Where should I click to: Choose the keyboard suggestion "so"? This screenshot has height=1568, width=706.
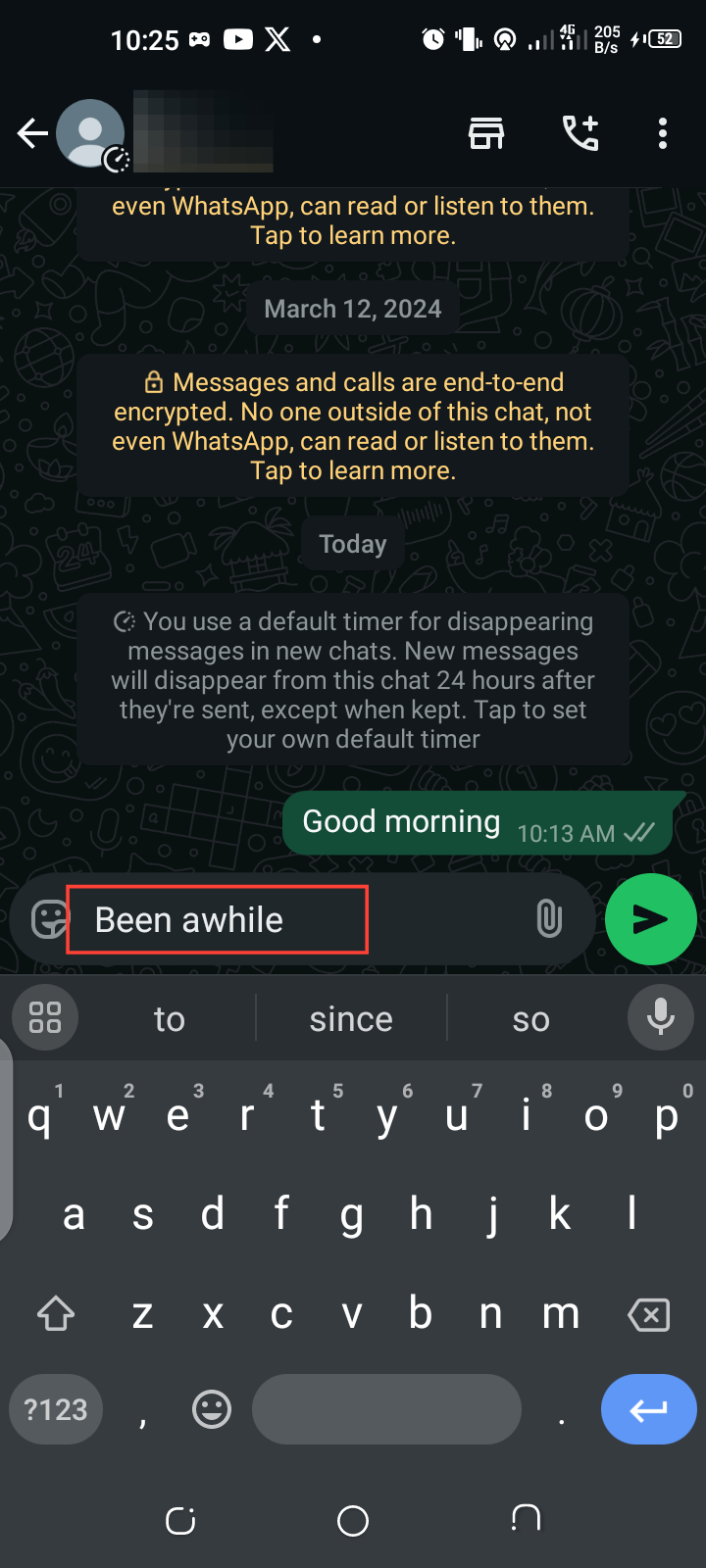530,1019
